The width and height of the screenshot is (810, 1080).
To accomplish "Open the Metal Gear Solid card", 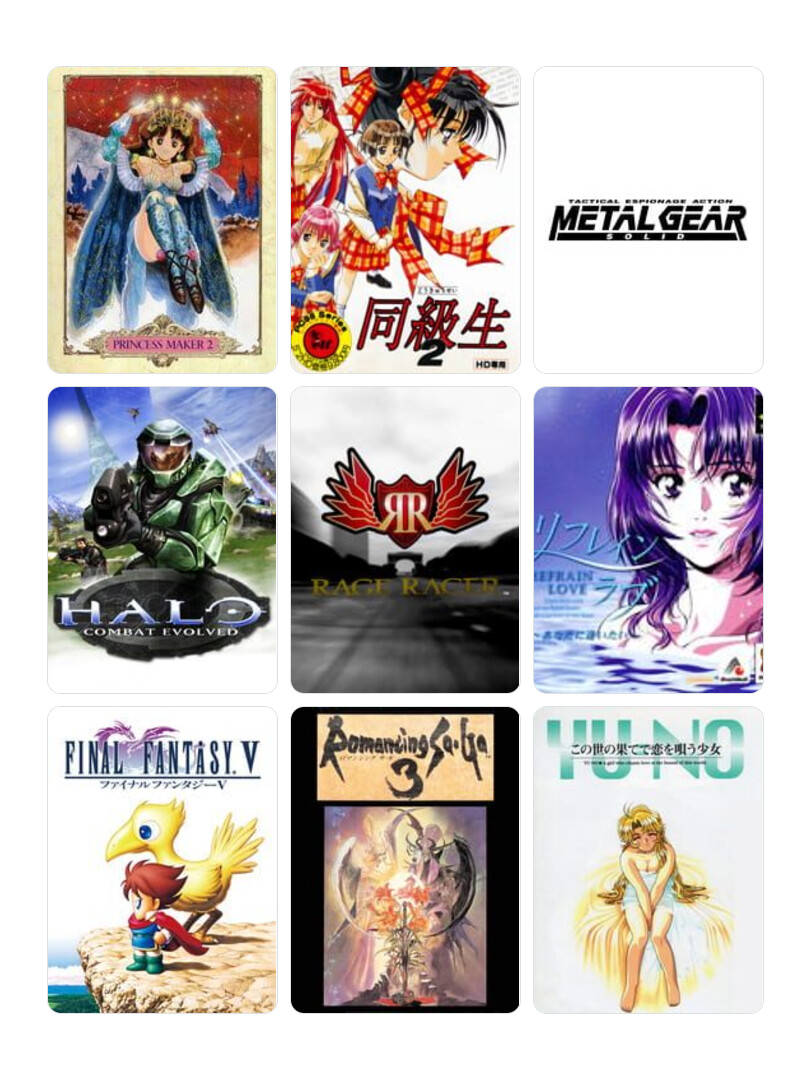I will [648, 220].
